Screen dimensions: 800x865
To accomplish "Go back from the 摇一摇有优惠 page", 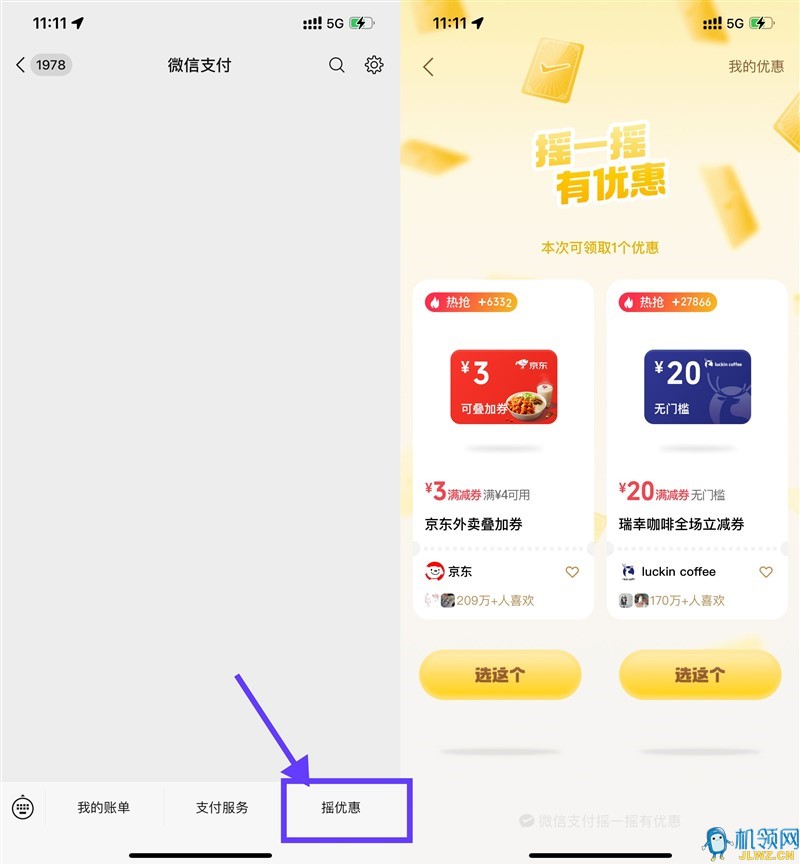I will (x=429, y=67).
